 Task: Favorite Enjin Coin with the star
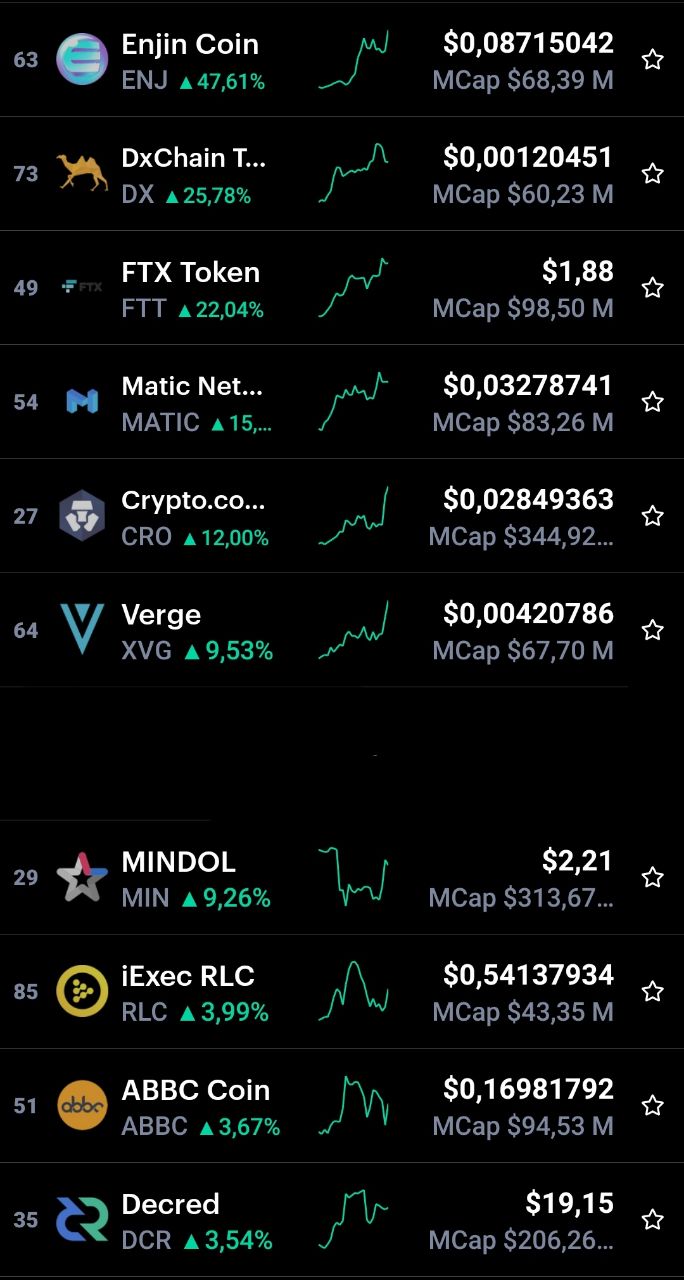coord(653,60)
